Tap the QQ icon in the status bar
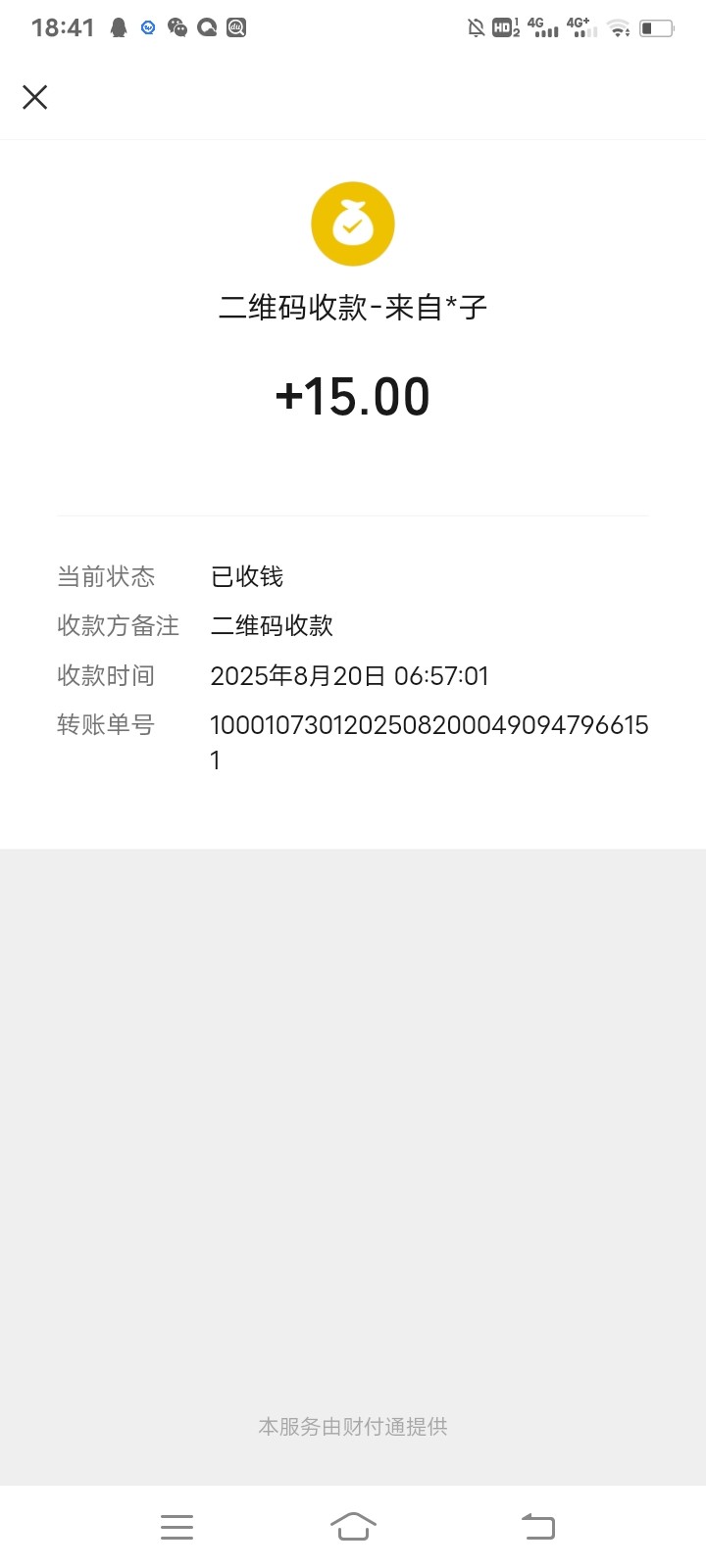Image resolution: width=706 pixels, height=1568 pixels. pyautogui.click(x=206, y=27)
